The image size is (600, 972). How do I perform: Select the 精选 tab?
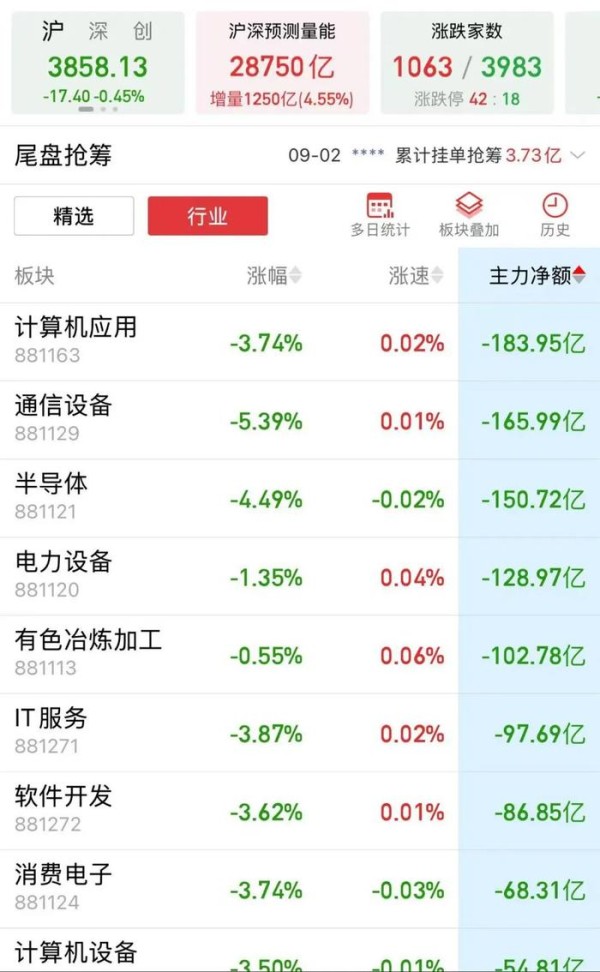pos(74,216)
